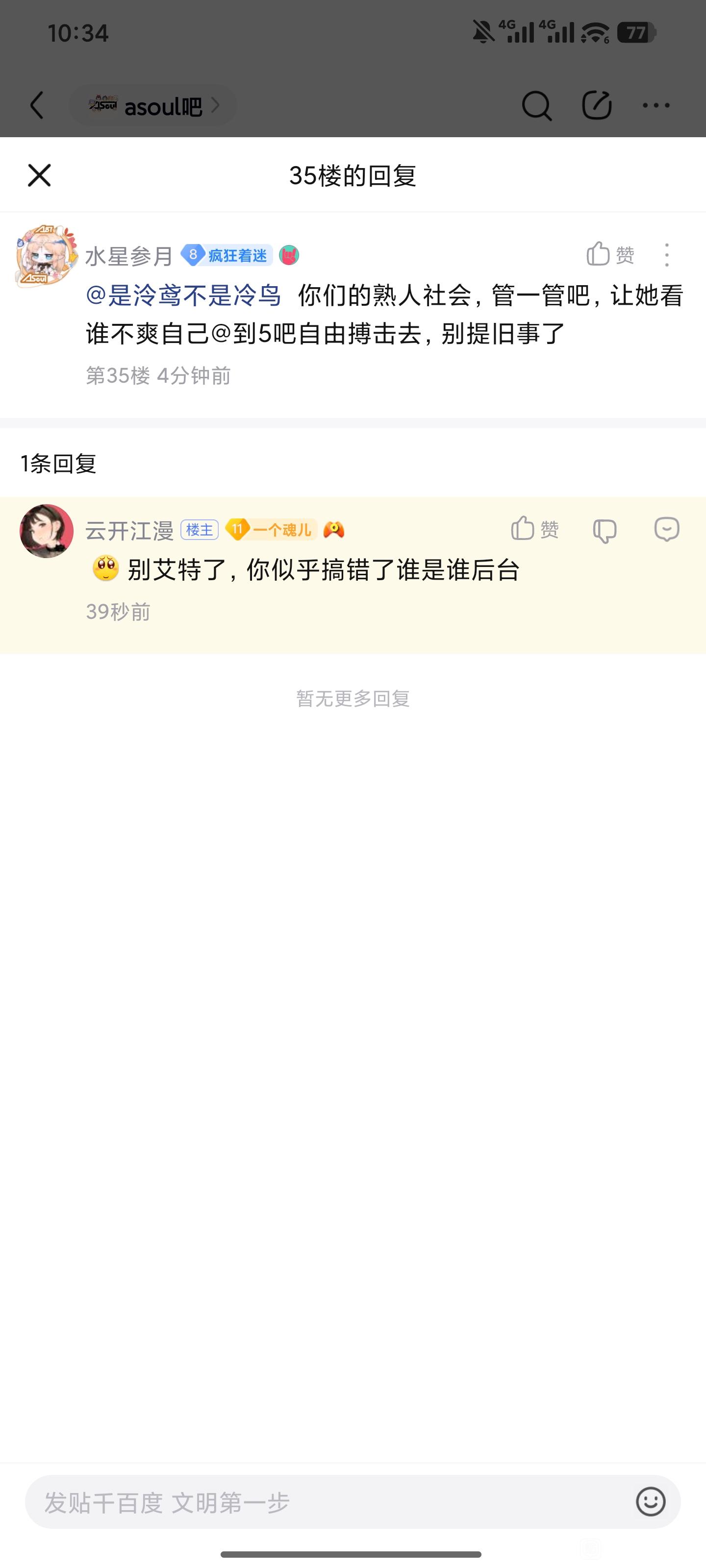Viewport: 706px width, 1568px height.
Task: Close the 35楼 replies panel
Action: (x=40, y=175)
